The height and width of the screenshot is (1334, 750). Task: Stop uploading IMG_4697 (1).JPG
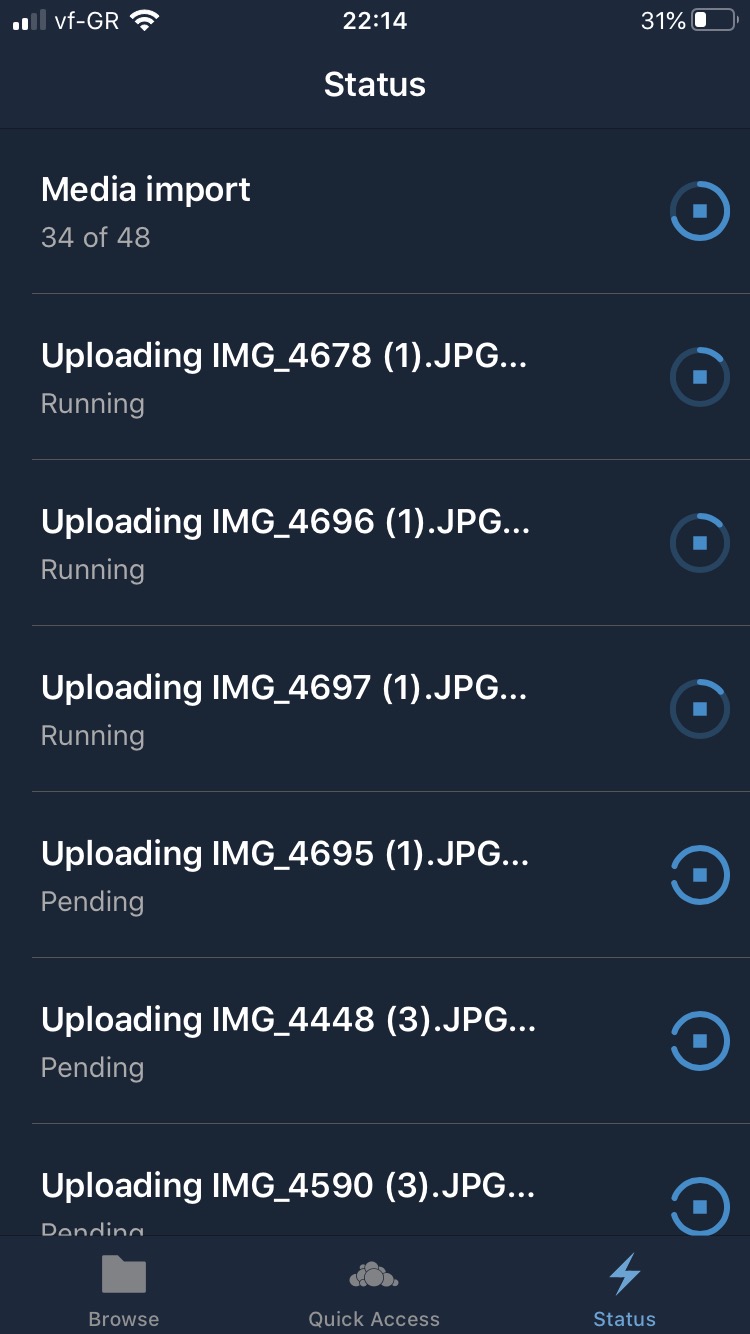[699, 709]
